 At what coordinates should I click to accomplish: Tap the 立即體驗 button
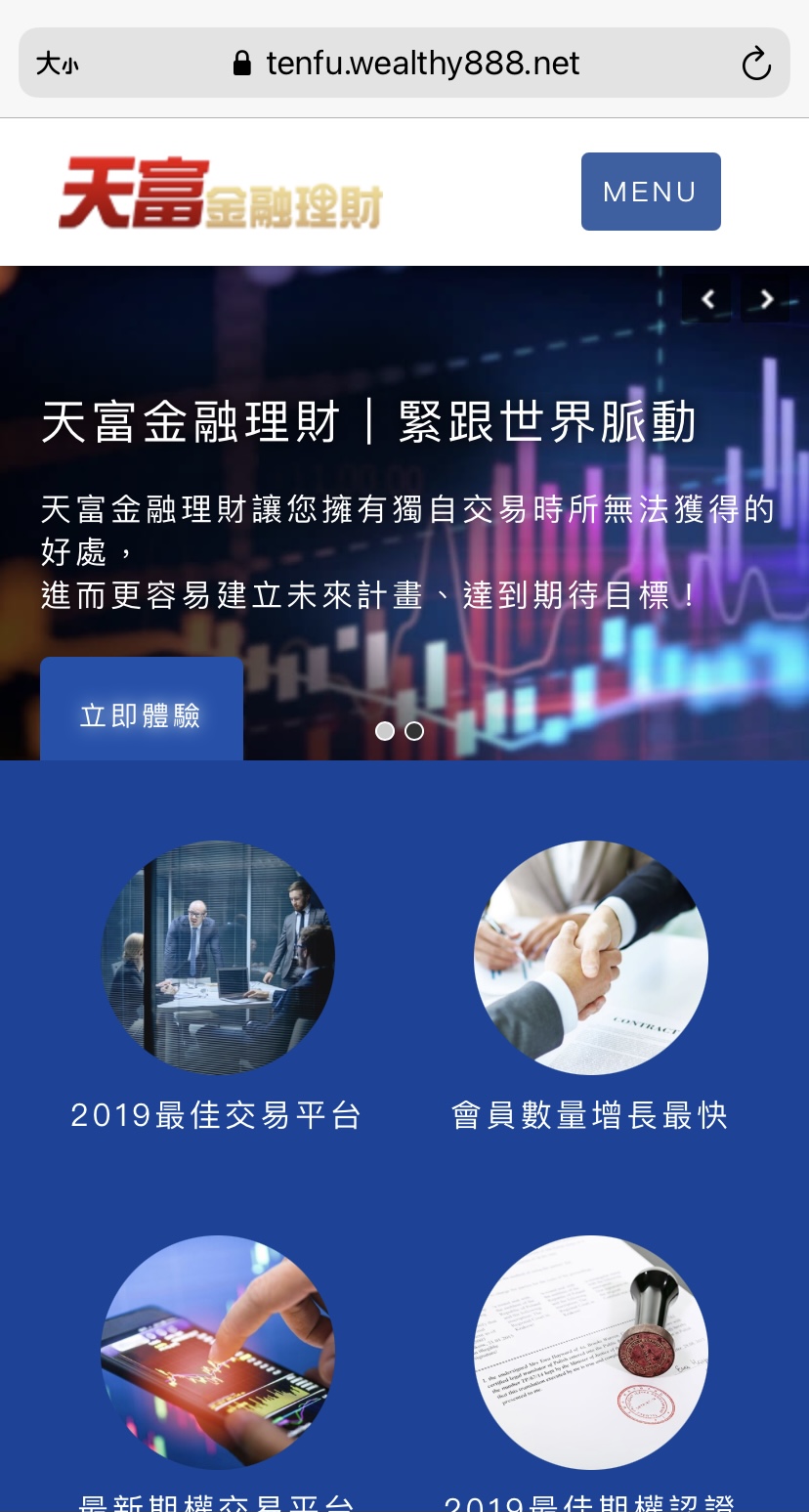point(141,713)
